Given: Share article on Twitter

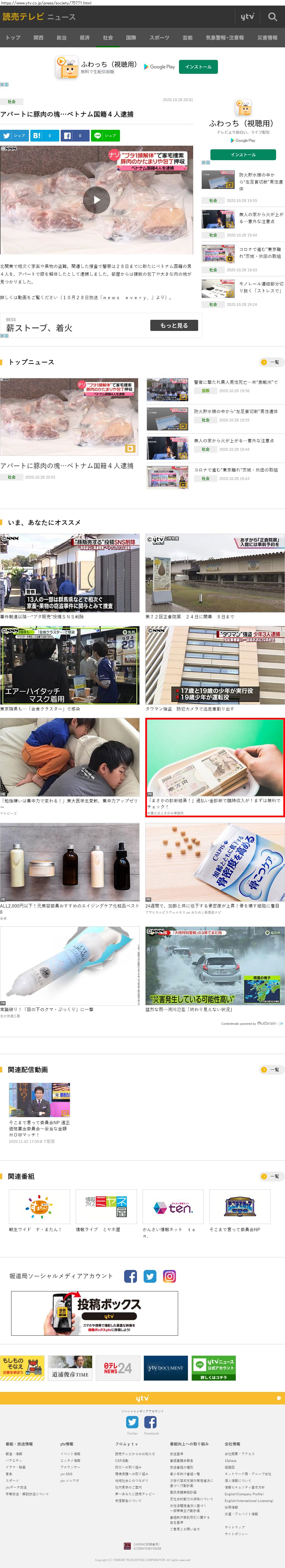Looking at the screenshot, I should (14, 136).
